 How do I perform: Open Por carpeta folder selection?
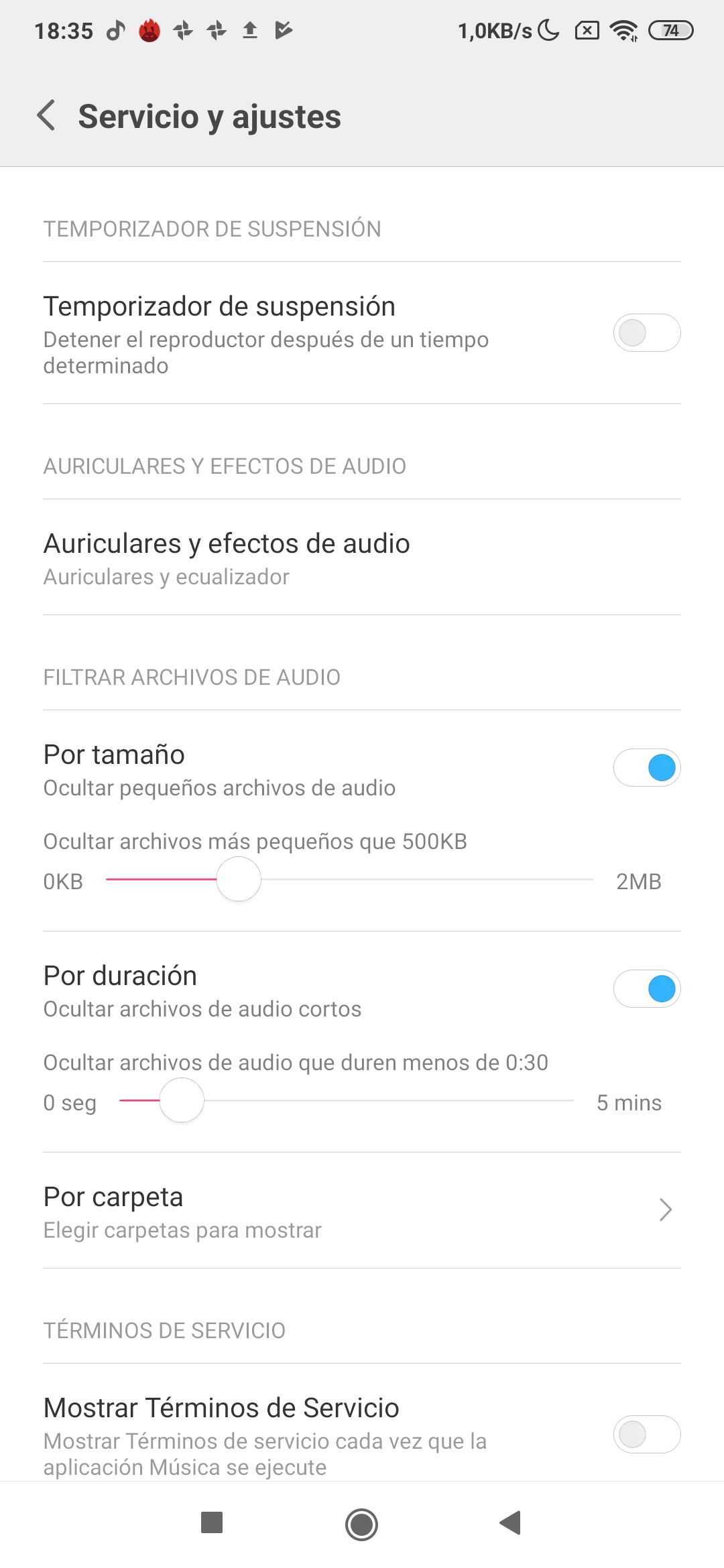362,1211
